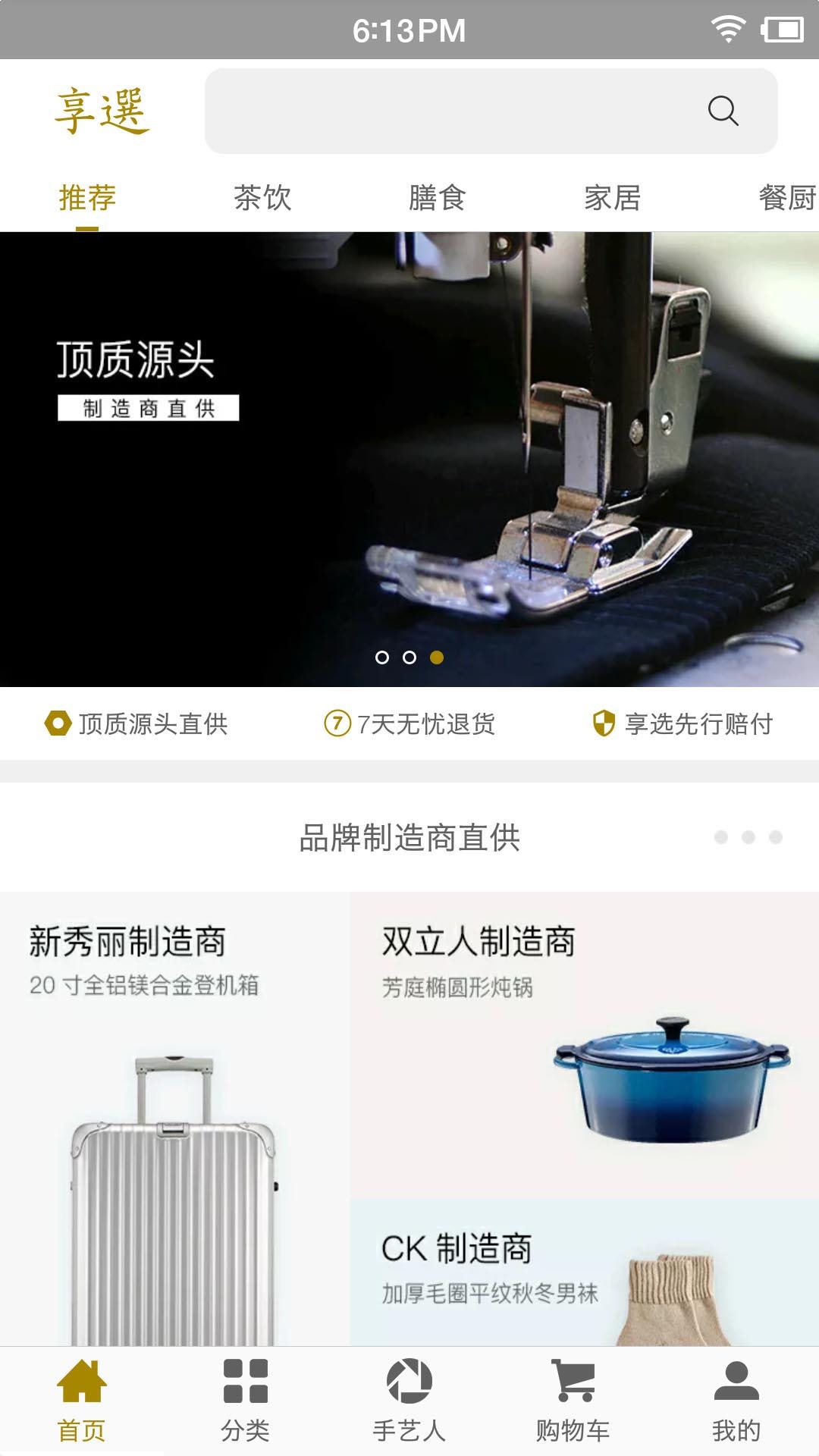819x1456 pixels.
Task: Switch to the 茶饮 tab
Action: 262,198
